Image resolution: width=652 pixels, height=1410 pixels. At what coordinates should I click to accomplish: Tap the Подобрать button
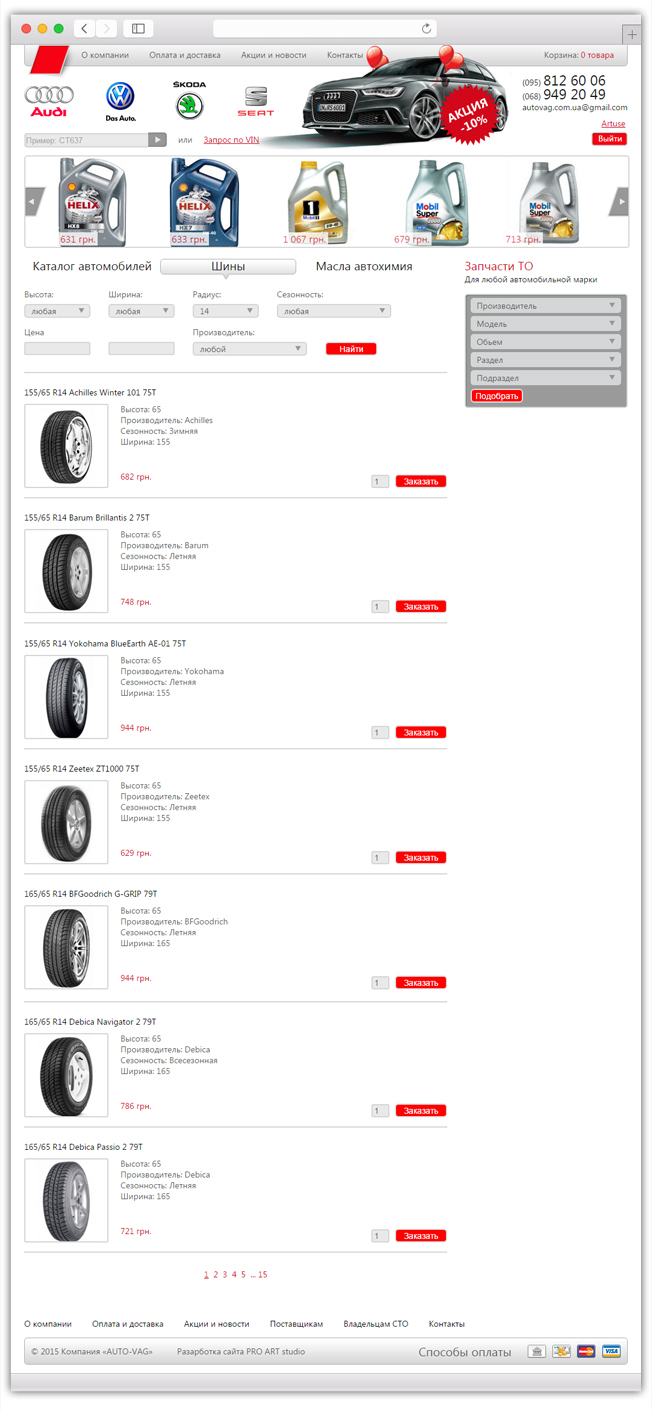tap(497, 396)
